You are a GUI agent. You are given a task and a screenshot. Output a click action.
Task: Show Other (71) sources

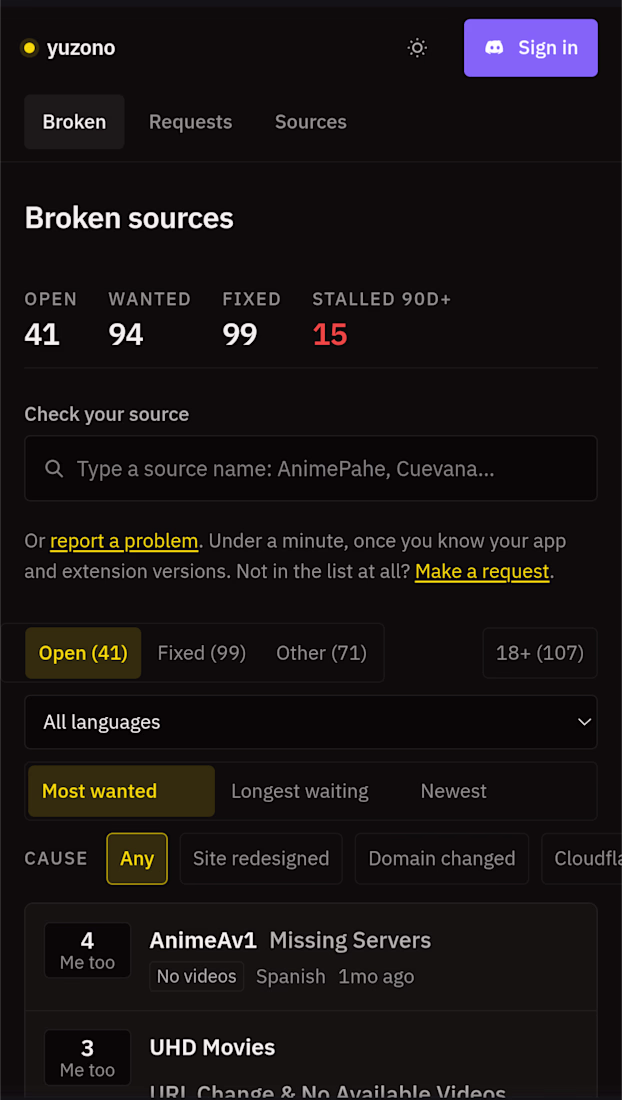(x=321, y=653)
